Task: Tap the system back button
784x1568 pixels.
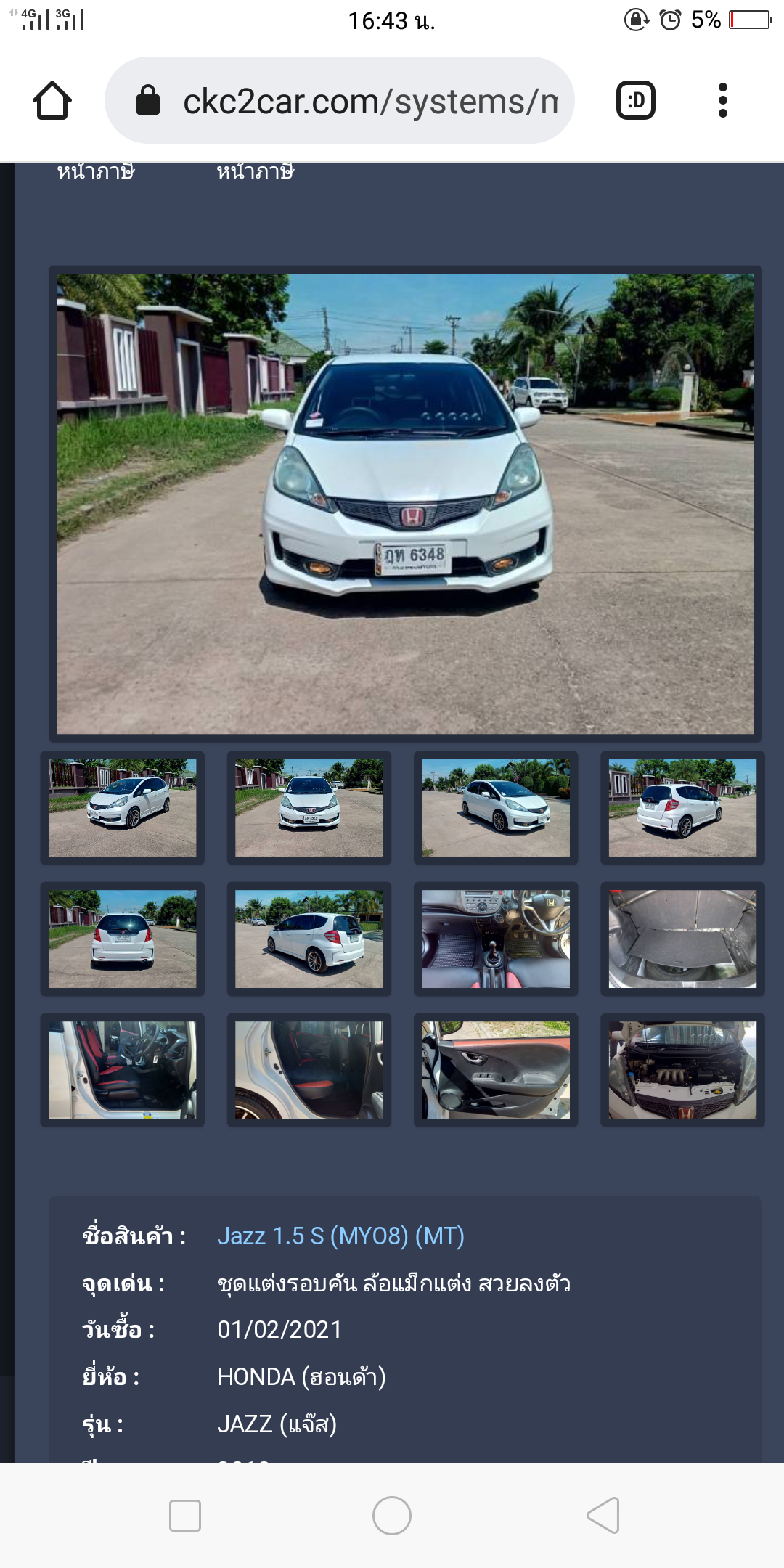Action: (x=603, y=1516)
